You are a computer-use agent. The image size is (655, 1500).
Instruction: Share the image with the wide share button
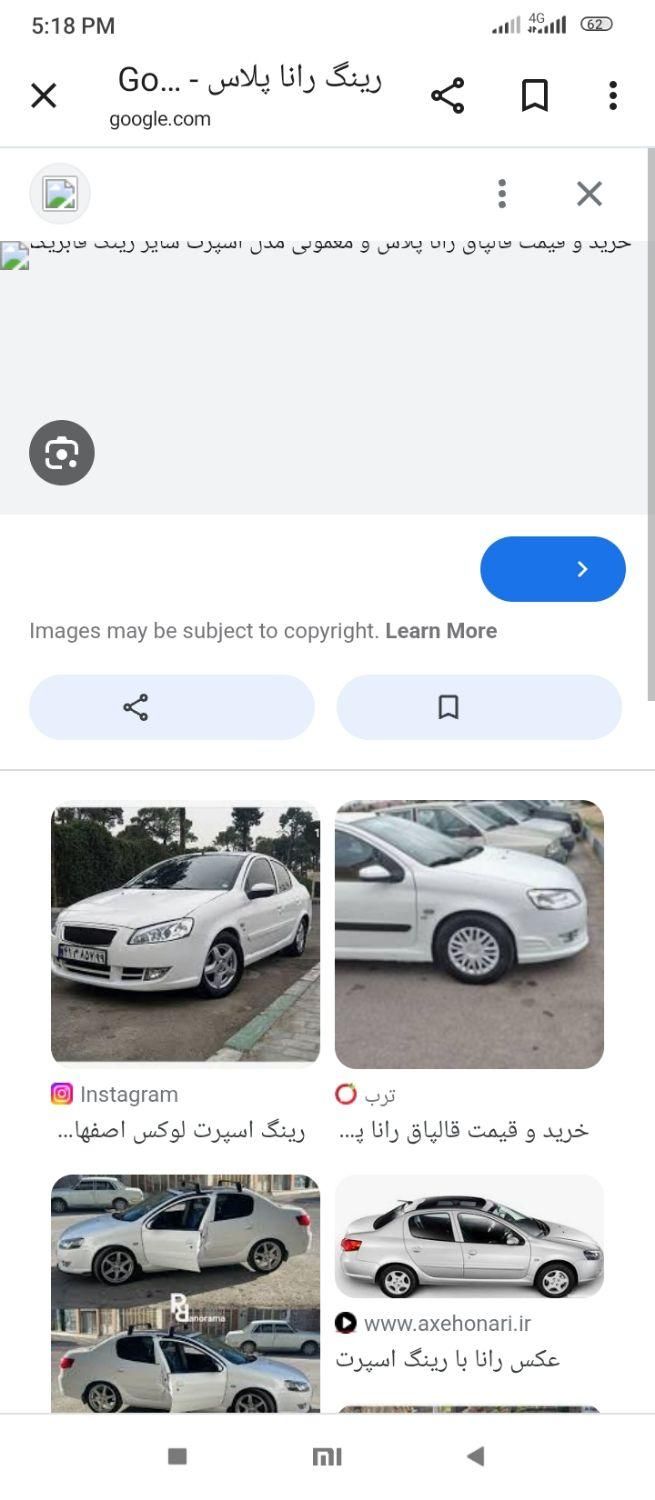[x=171, y=708]
